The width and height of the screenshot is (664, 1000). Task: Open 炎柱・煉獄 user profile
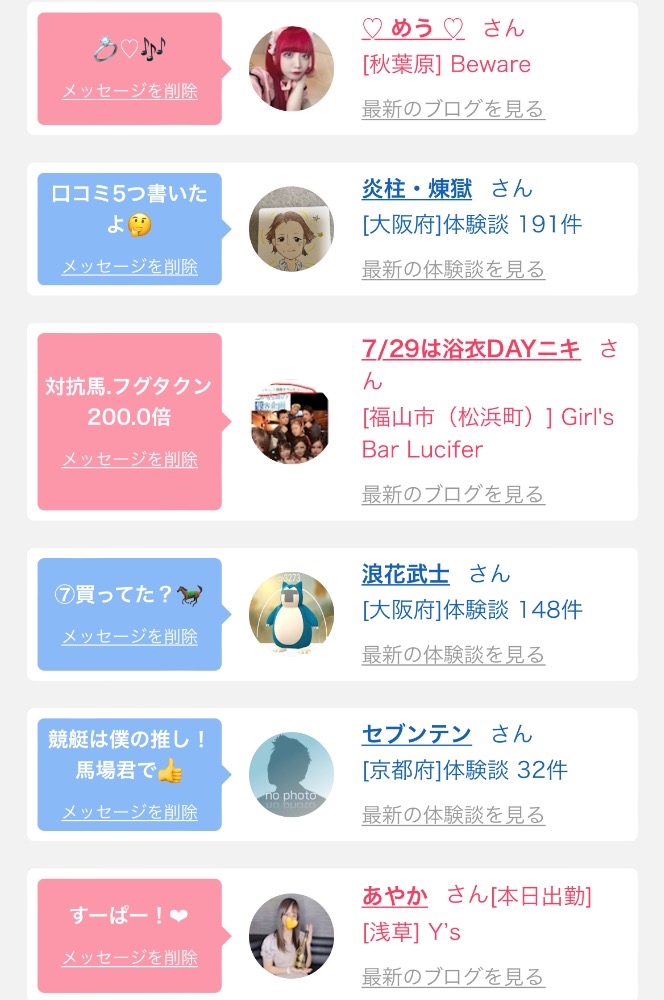(416, 188)
